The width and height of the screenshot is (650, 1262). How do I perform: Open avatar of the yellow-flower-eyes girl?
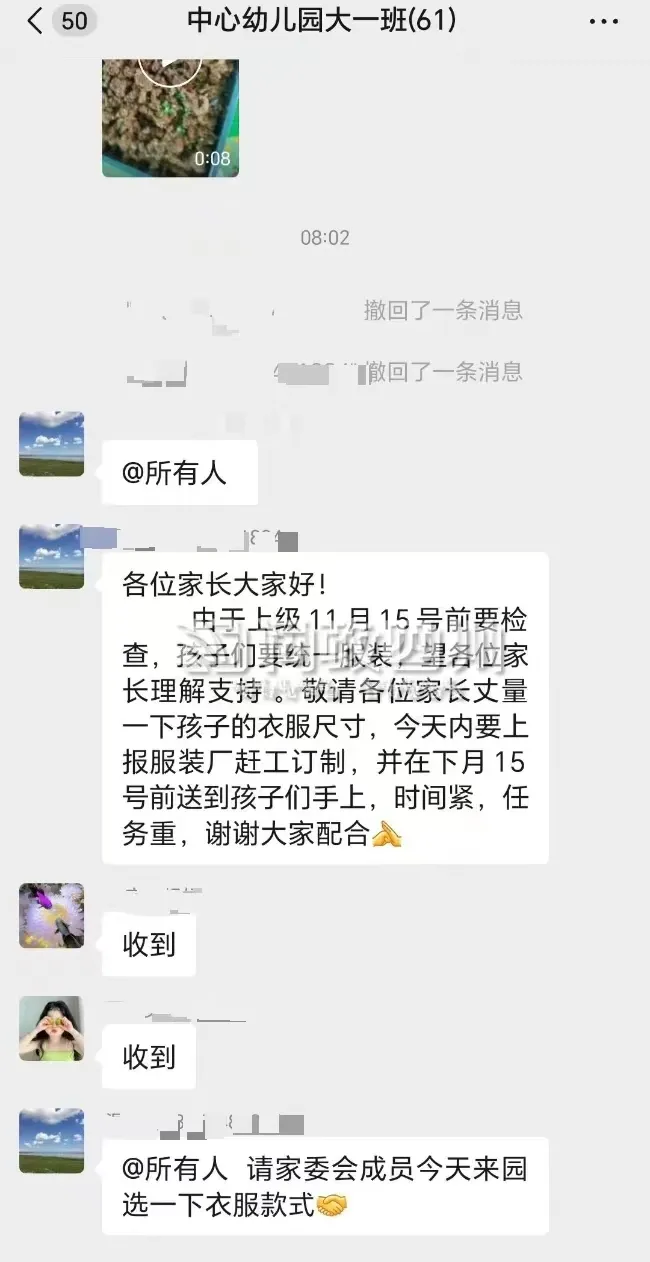52,1028
